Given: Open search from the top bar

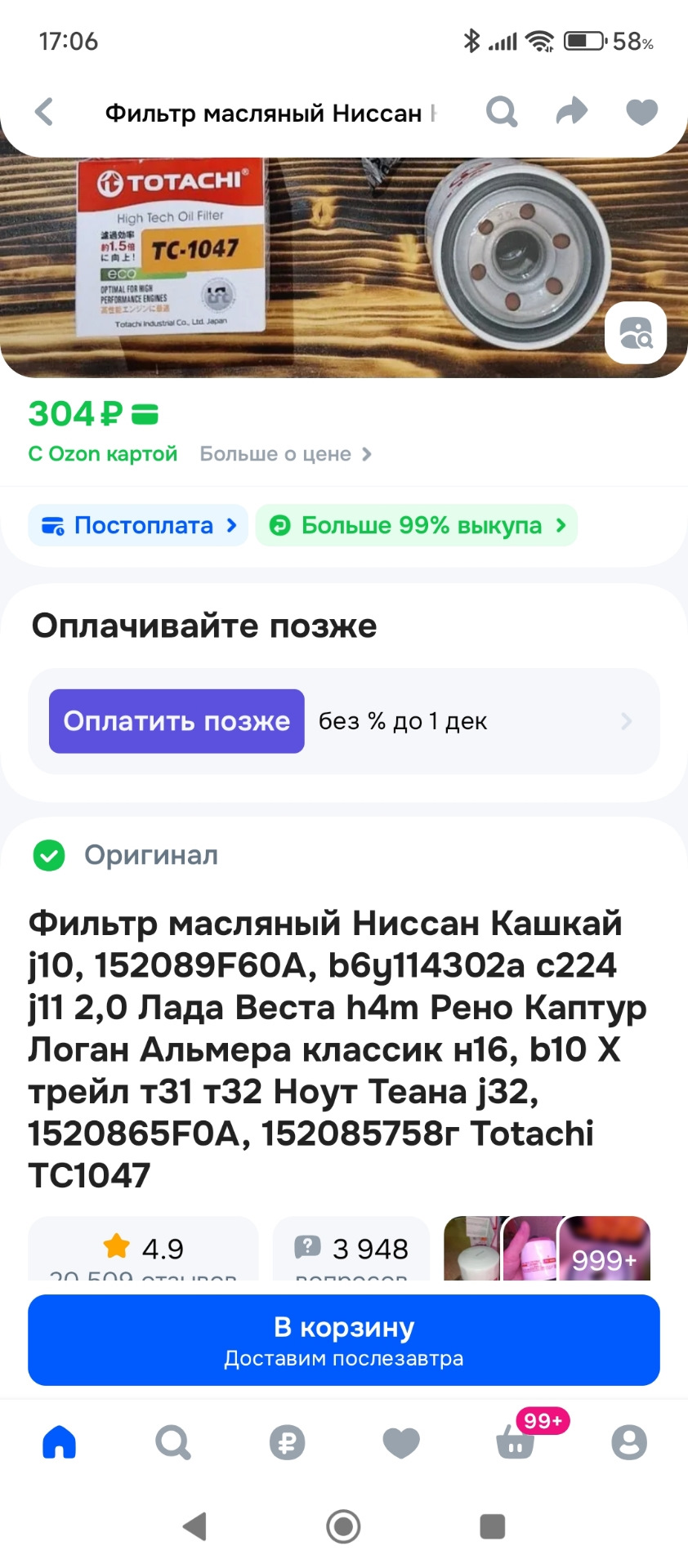Looking at the screenshot, I should click(x=502, y=112).
